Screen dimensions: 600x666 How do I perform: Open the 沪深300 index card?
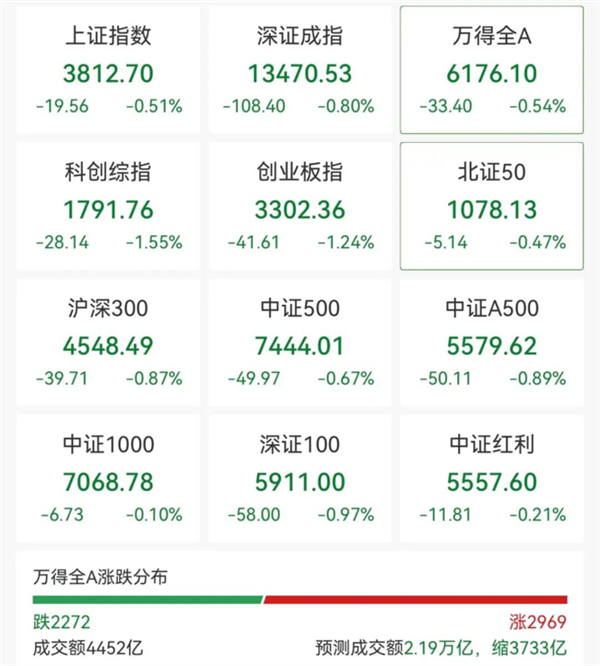pos(108,343)
